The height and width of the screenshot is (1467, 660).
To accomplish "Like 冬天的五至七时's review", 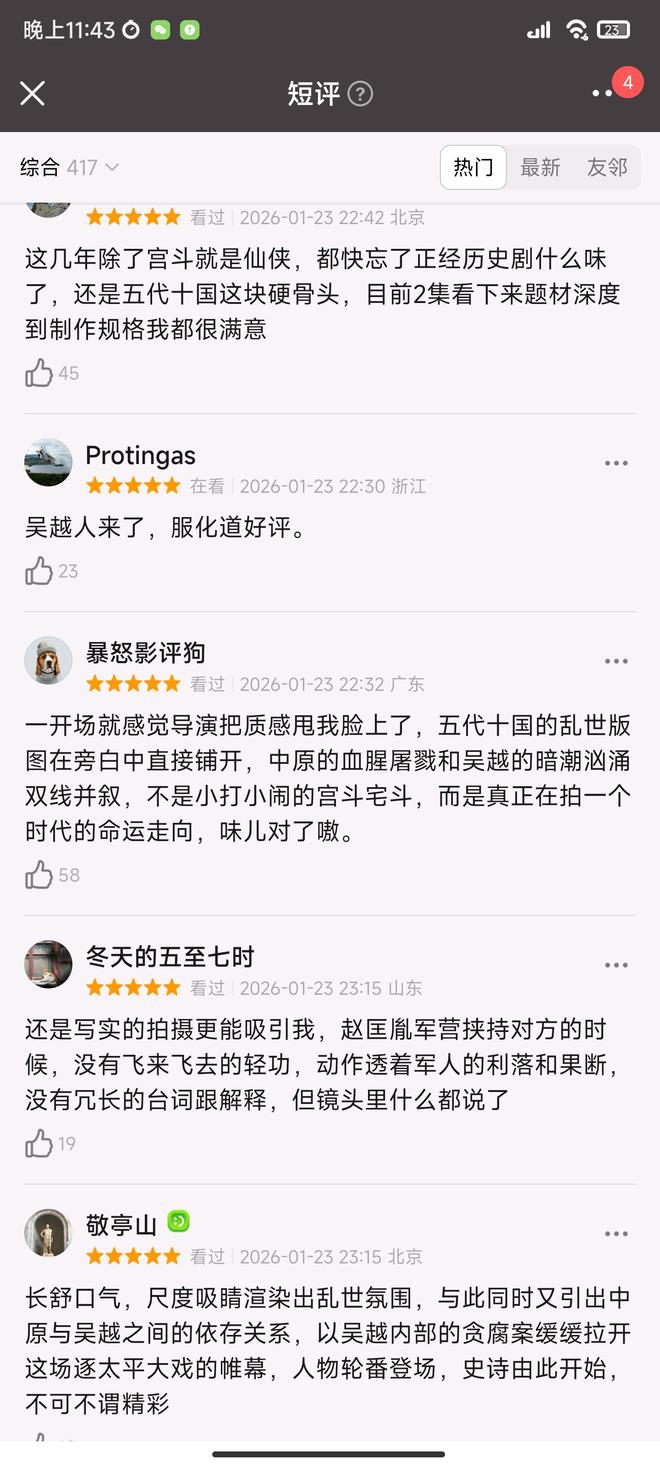I will pyautogui.click(x=40, y=1143).
